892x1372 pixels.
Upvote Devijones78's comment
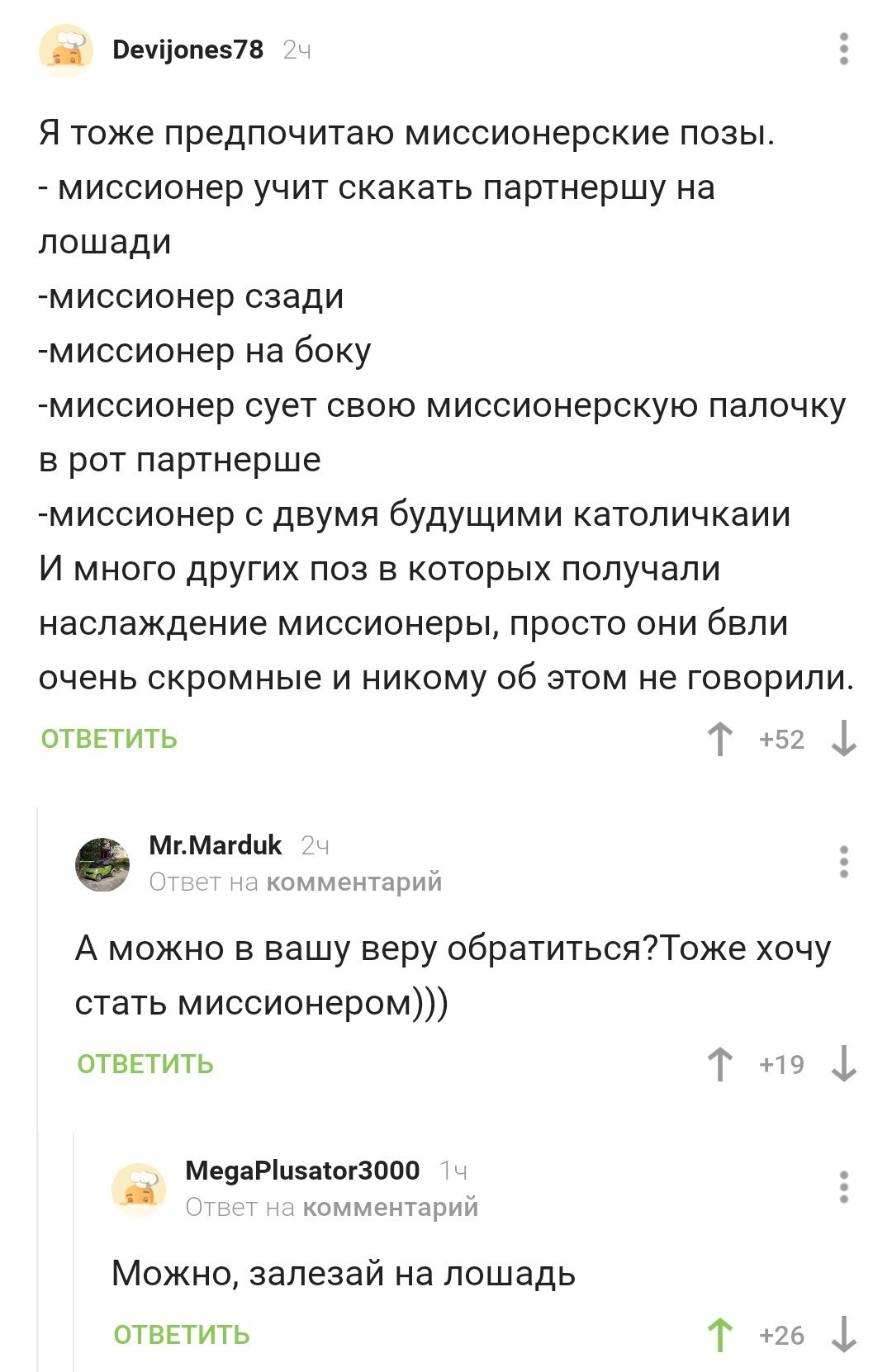coord(720,739)
